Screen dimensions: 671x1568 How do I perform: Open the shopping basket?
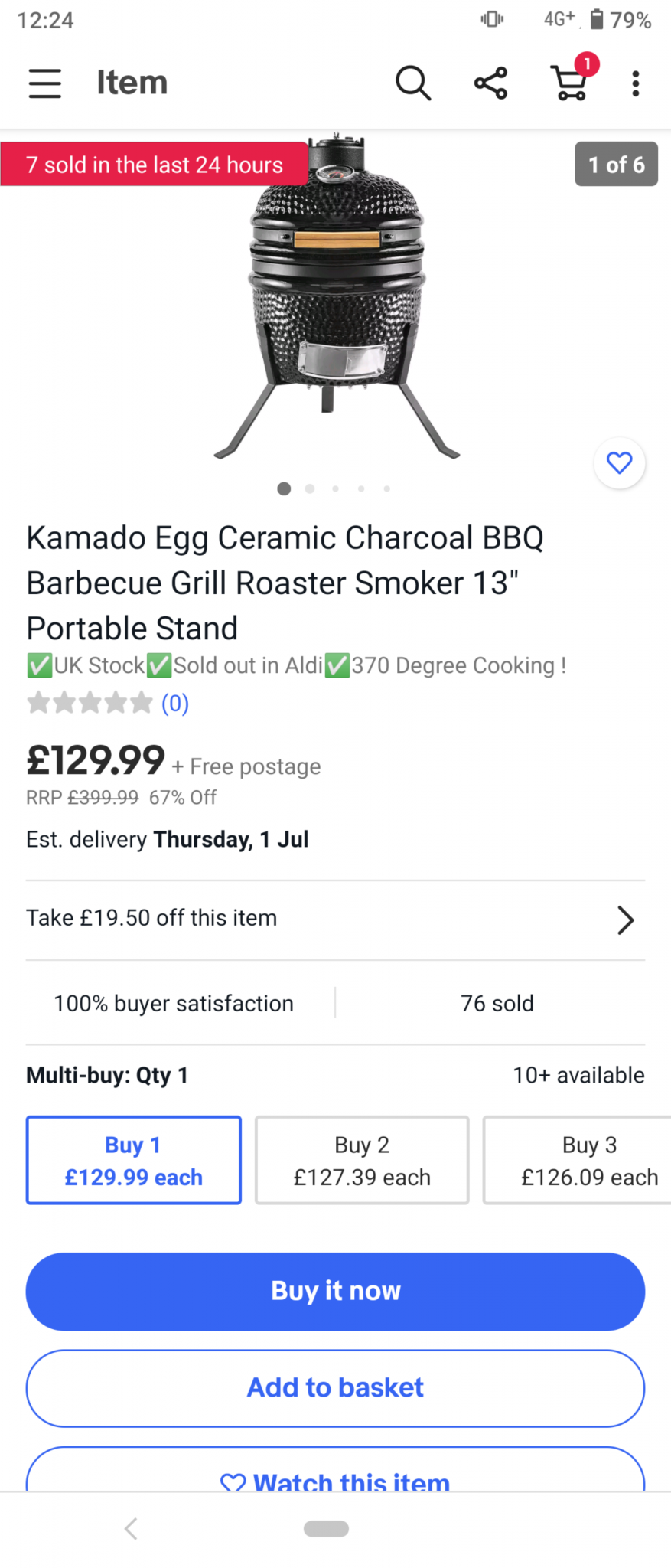pyautogui.click(x=571, y=83)
